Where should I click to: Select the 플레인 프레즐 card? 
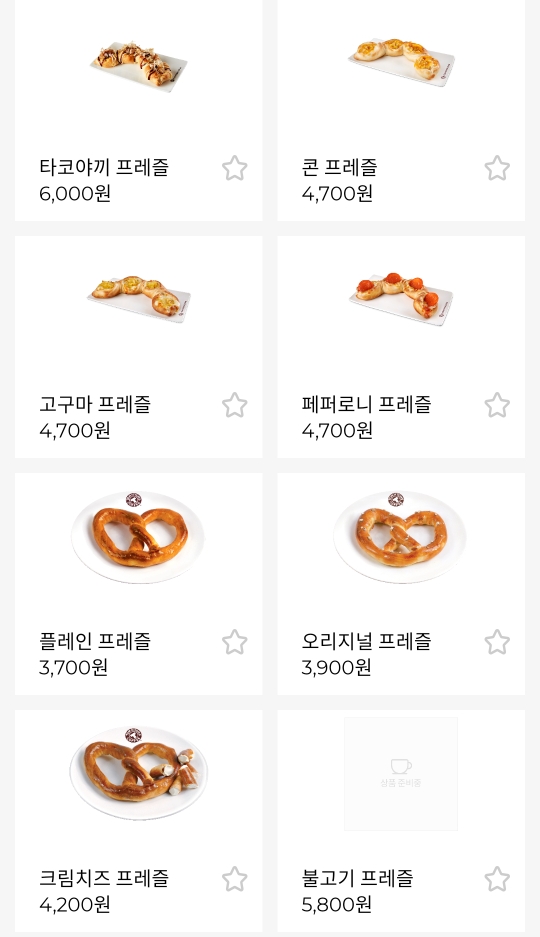pos(139,584)
